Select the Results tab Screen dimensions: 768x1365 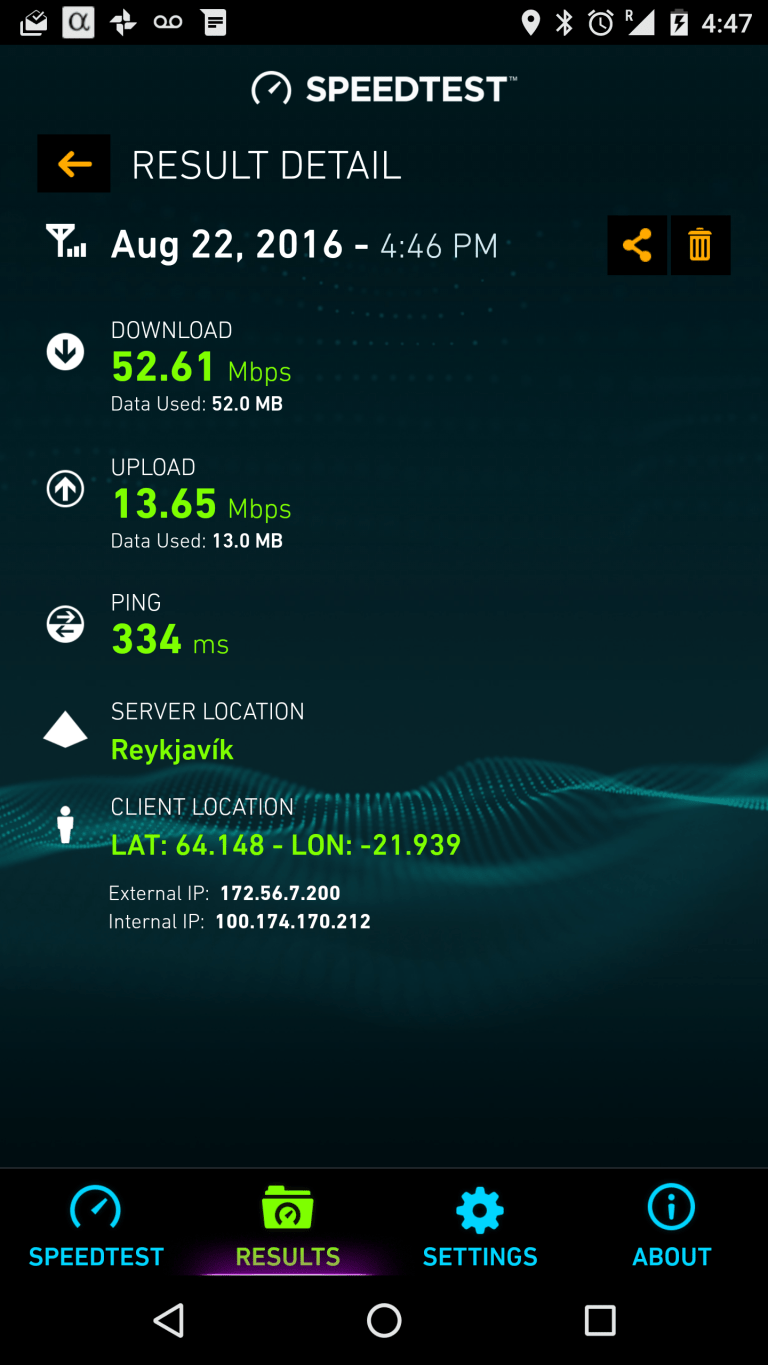tap(287, 1226)
